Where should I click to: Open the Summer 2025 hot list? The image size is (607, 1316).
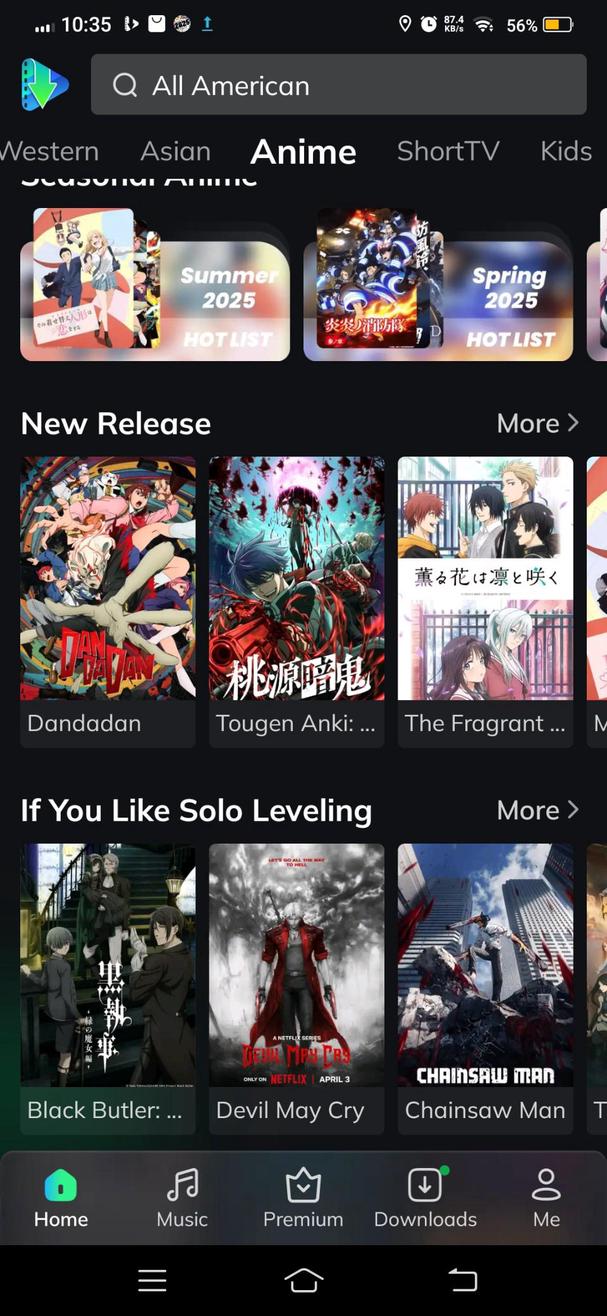pos(154,287)
